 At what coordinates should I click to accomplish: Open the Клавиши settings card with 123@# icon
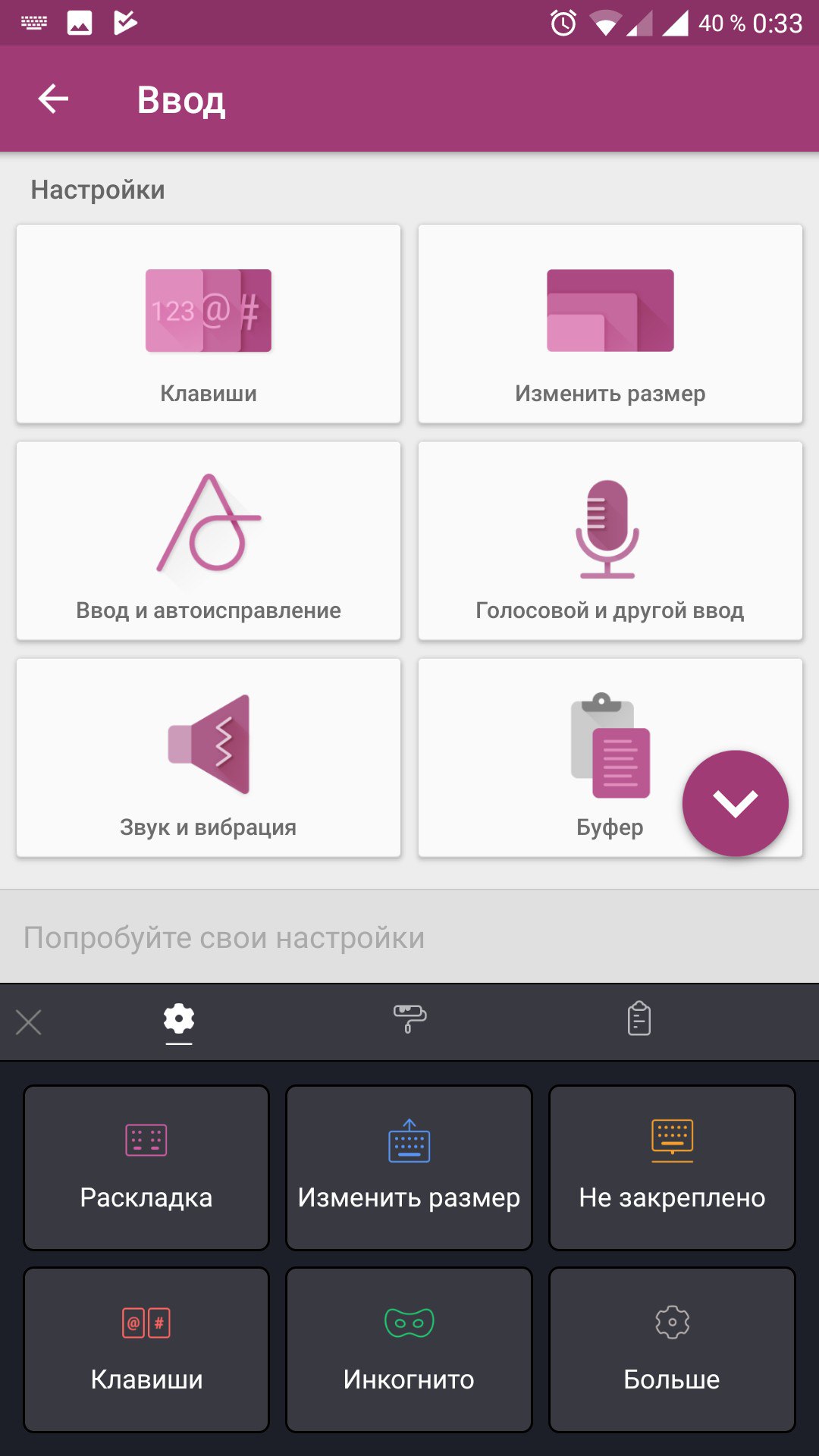coord(209,324)
